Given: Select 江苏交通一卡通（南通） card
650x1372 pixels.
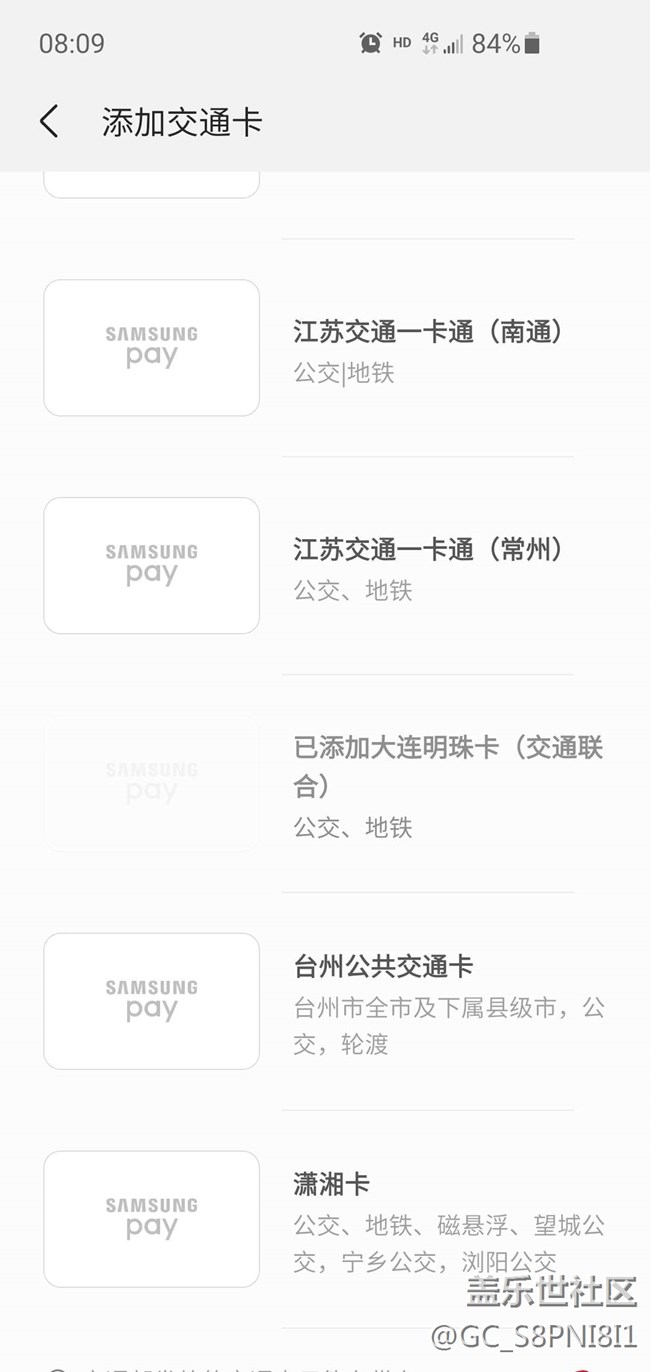Looking at the screenshot, I should pos(325,348).
